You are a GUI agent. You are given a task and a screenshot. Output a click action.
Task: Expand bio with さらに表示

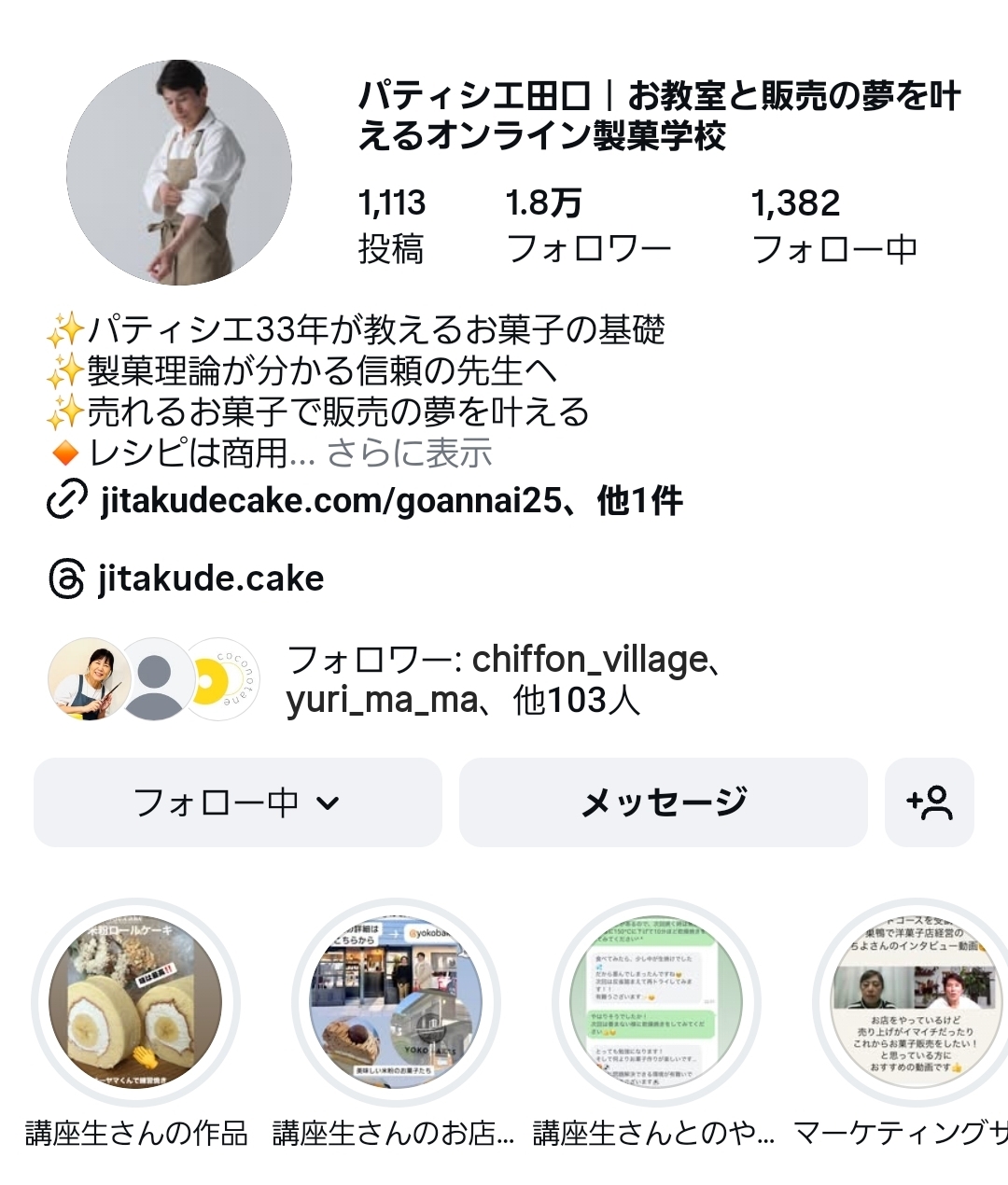[x=409, y=453]
